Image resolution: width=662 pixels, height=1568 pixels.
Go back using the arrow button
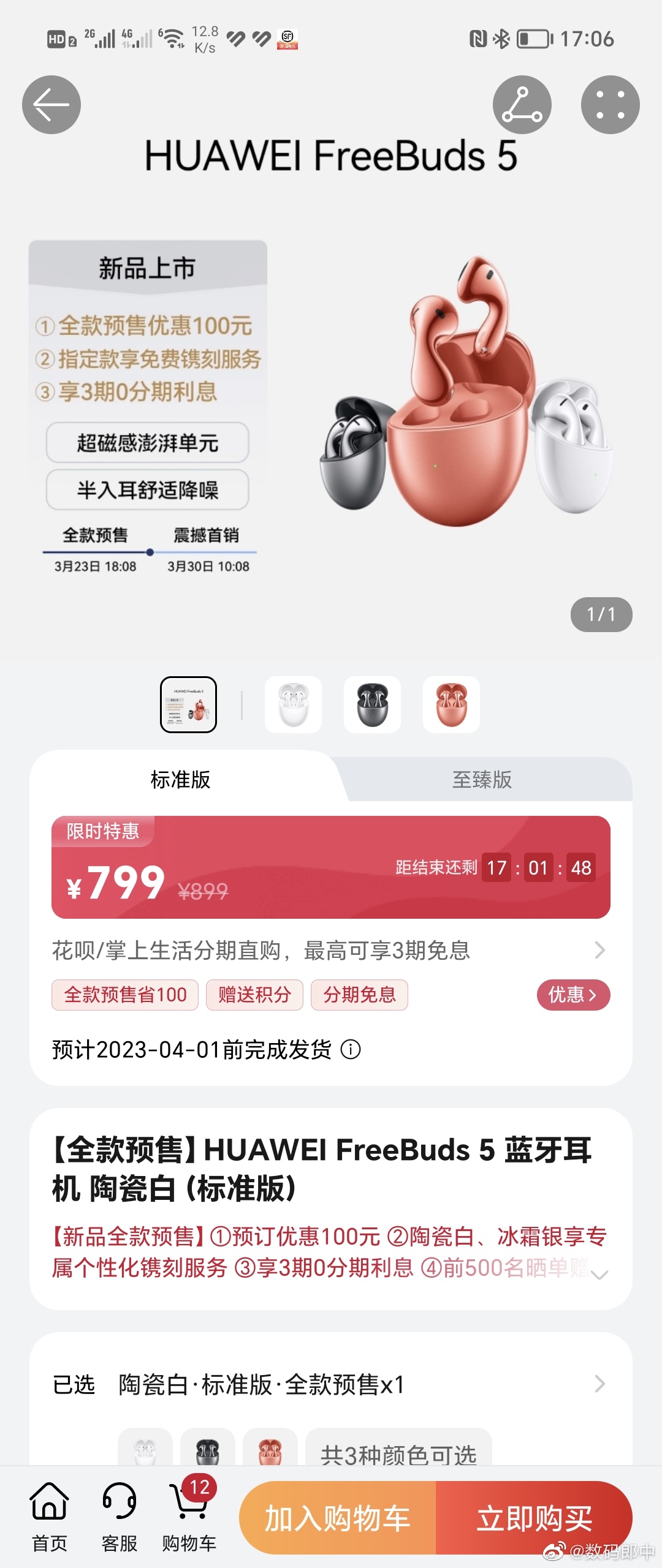click(x=51, y=105)
